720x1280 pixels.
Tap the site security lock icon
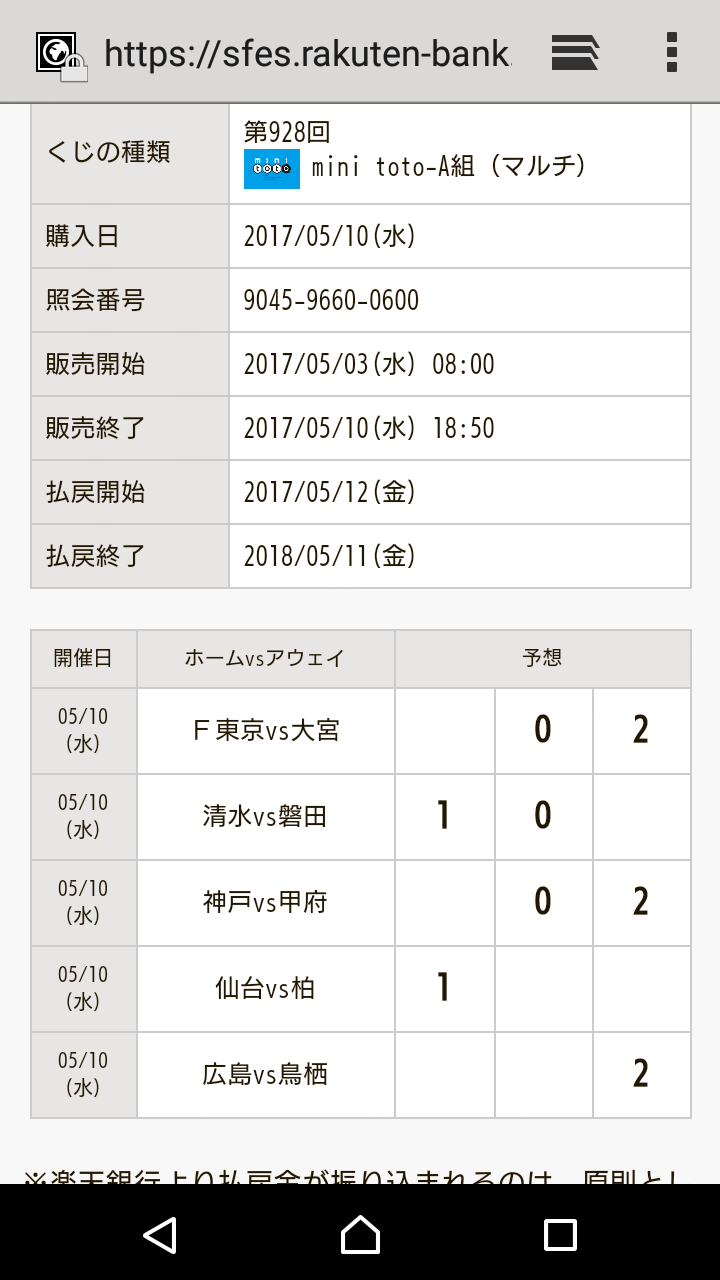(62, 55)
